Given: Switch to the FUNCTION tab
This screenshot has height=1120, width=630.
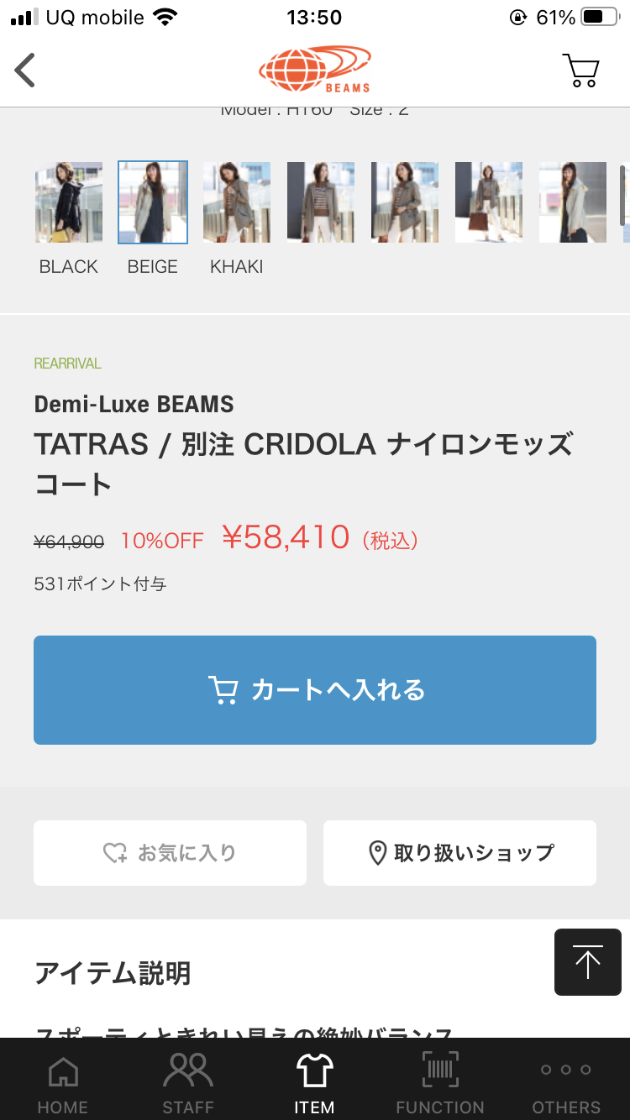Looking at the screenshot, I should 440,1082.
